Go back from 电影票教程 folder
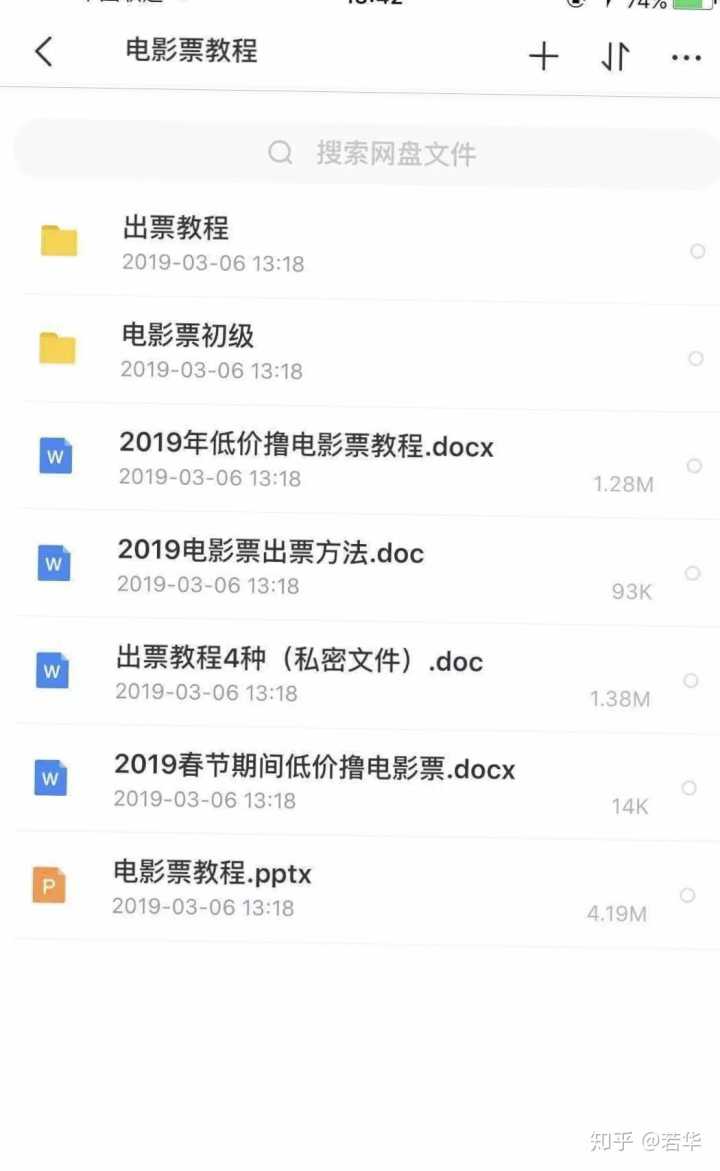Viewport: 720px width, 1171px height. pyautogui.click(x=44, y=52)
